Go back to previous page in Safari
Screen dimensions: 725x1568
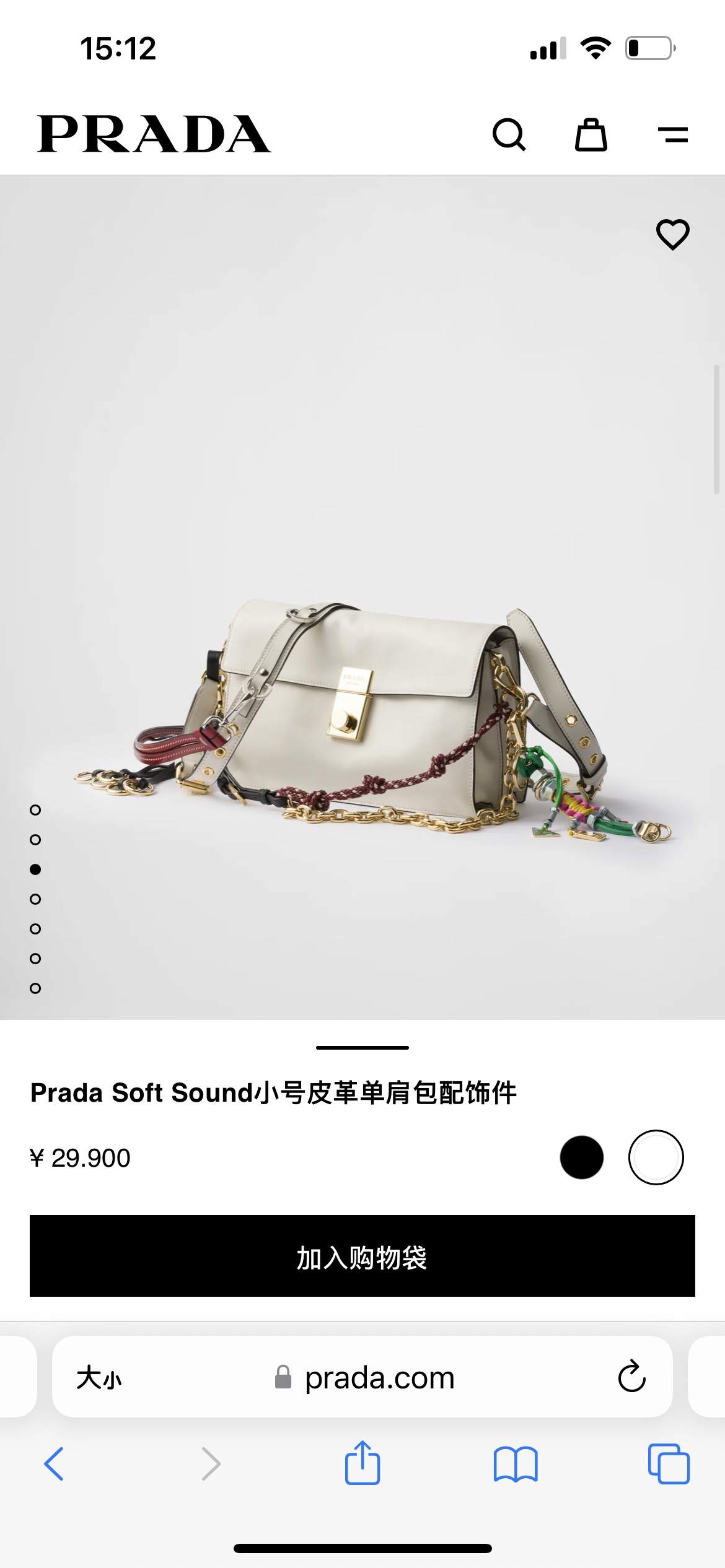(54, 1464)
